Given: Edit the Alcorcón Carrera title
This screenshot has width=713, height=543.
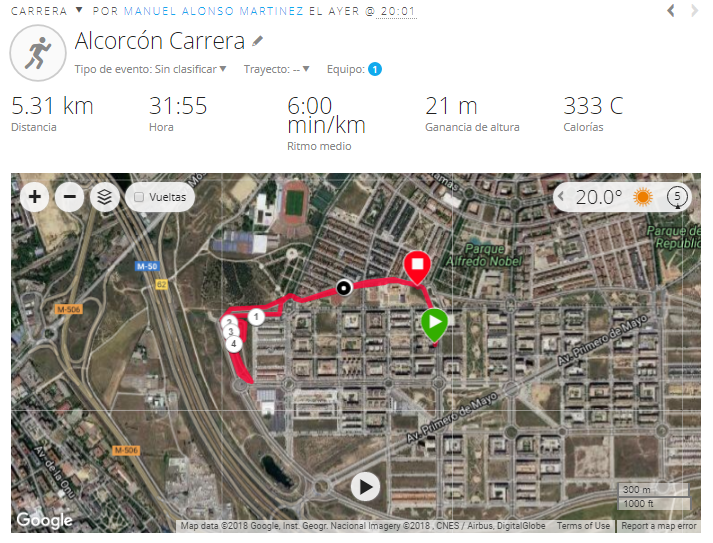Looking at the screenshot, I should coord(258,42).
